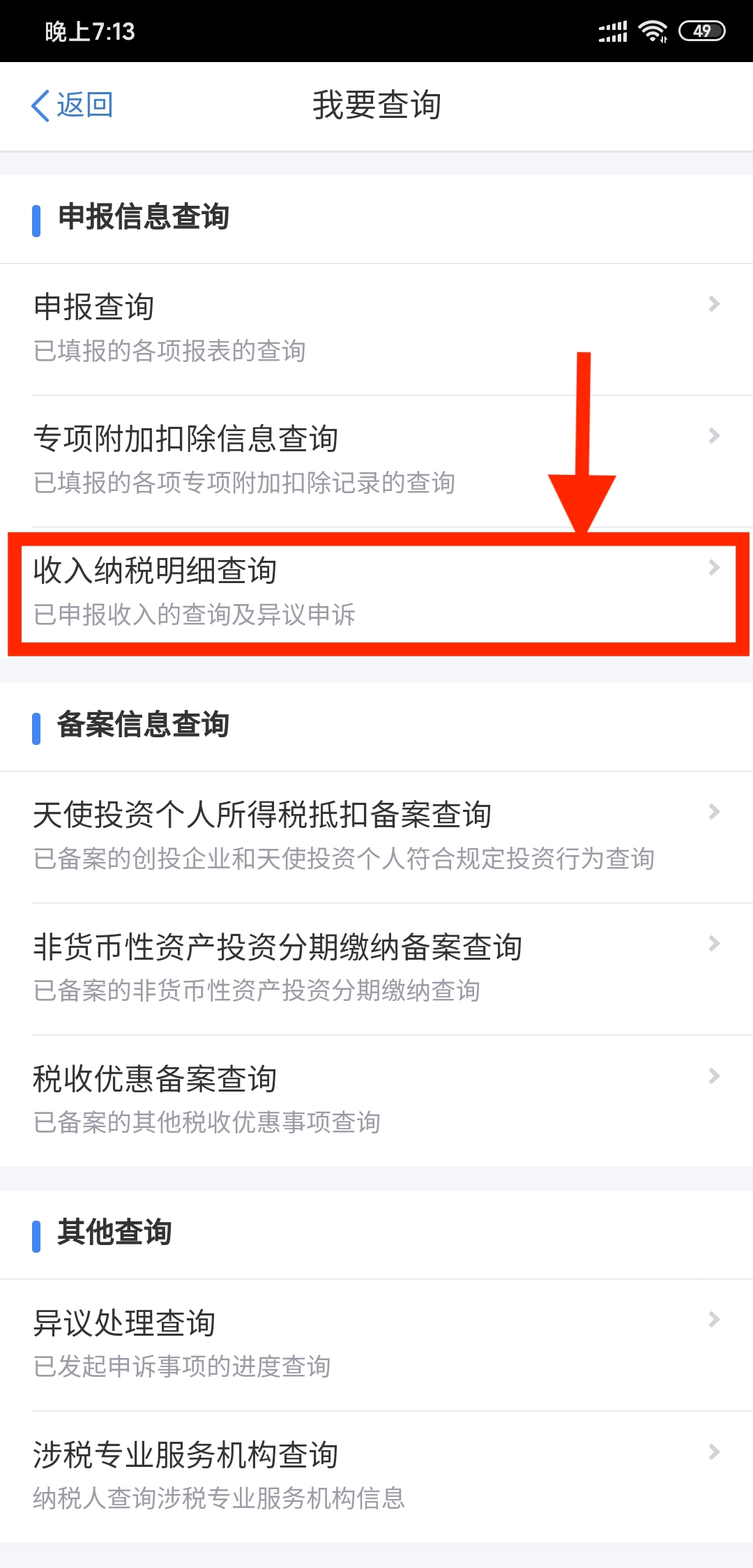View 异议处理查询

click(376, 1345)
